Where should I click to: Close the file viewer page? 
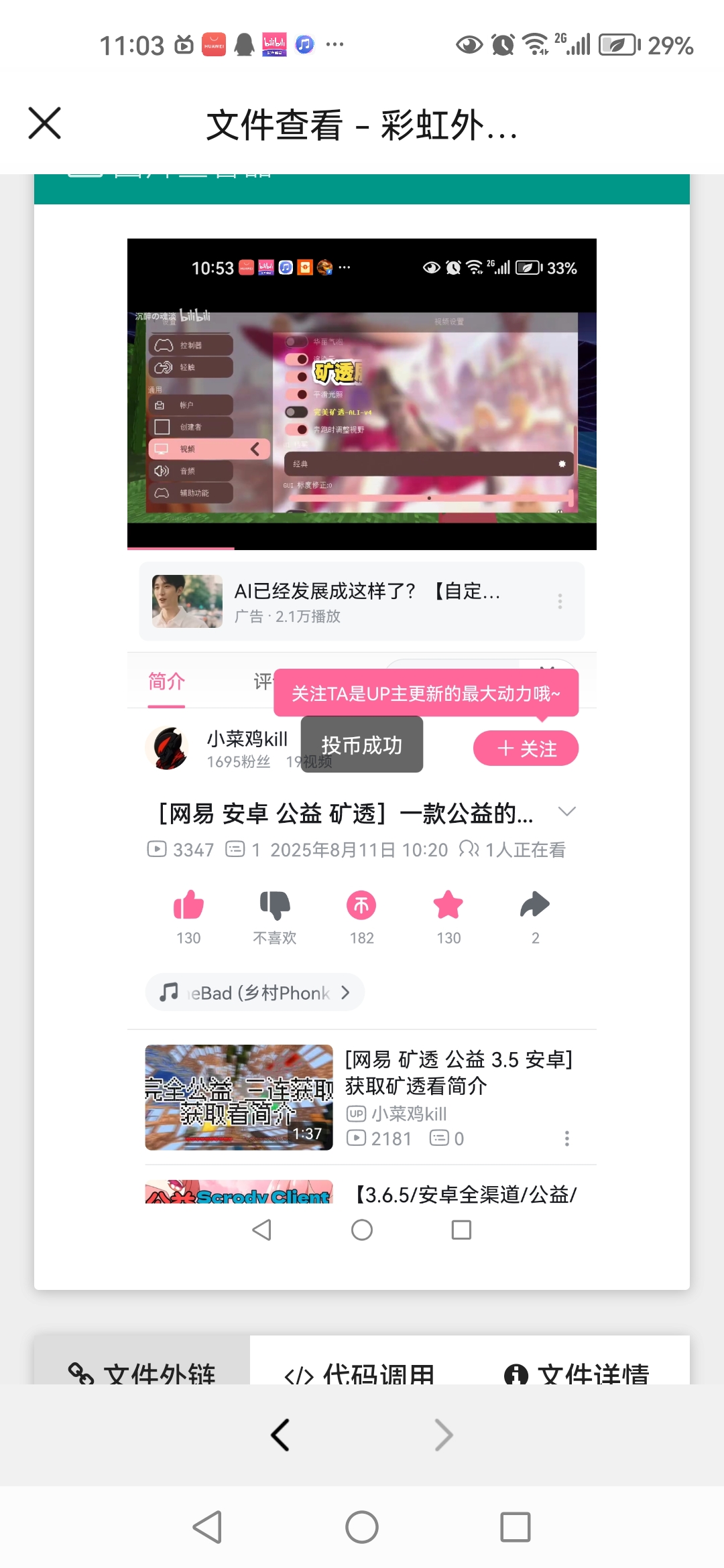coord(45,123)
